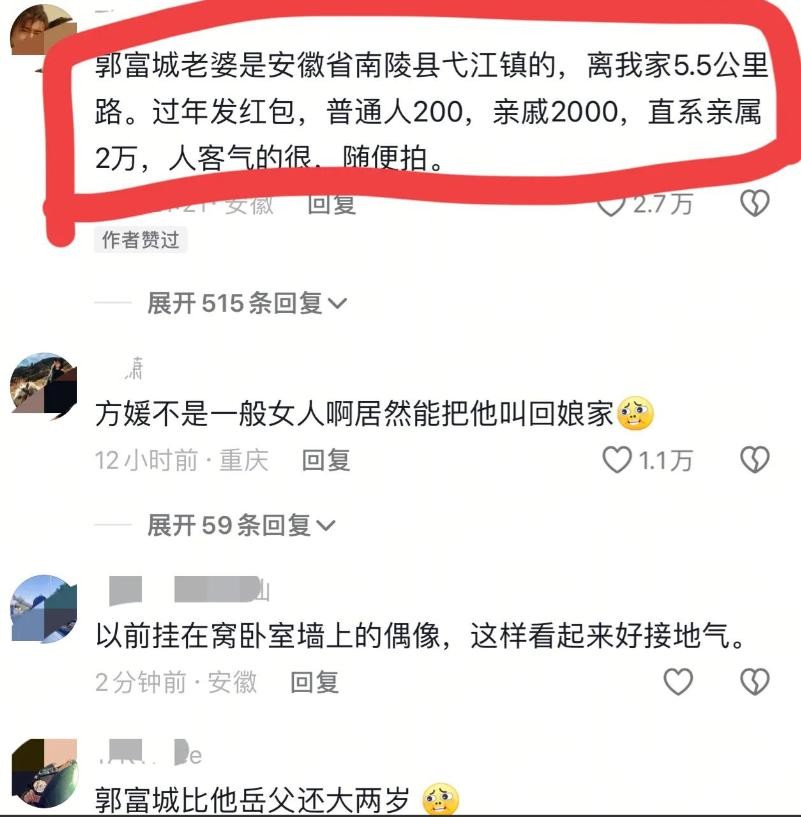Open the avatar of the 岳父 commenter
Viewport: 801px width, 817px height.
(x=43, y=772)
